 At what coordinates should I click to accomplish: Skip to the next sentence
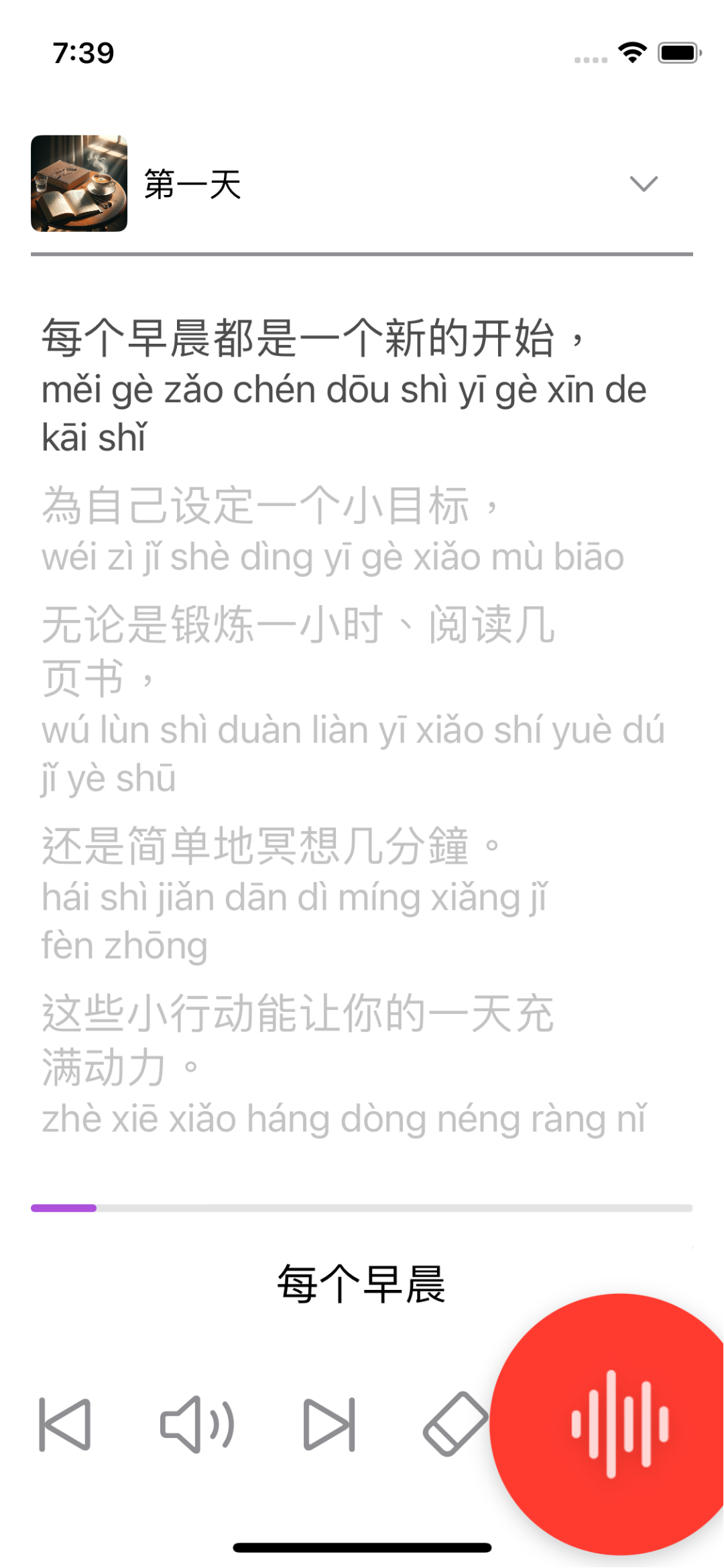click(328, 1425)
